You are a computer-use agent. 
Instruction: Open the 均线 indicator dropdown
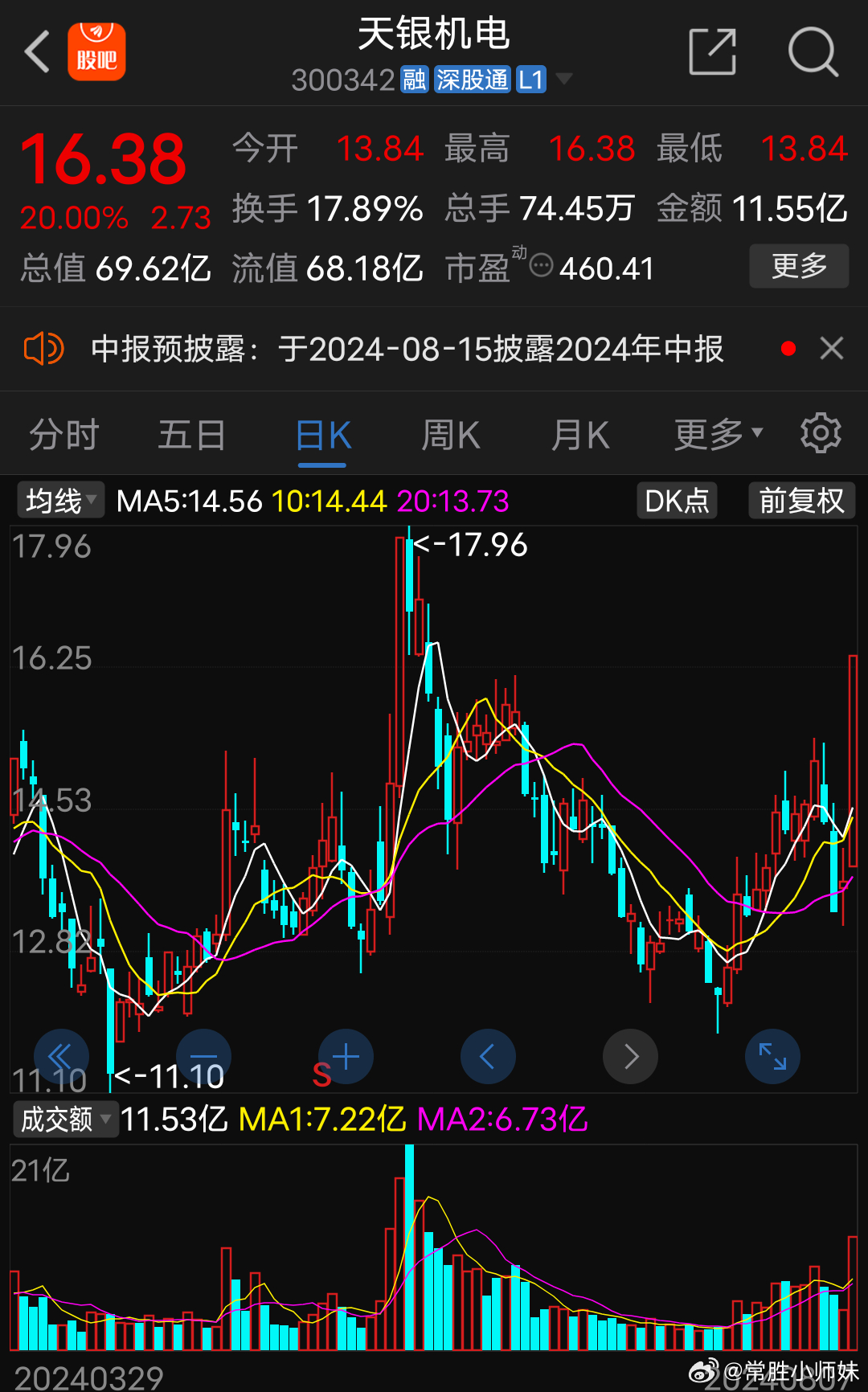click(x=61, y=501)
